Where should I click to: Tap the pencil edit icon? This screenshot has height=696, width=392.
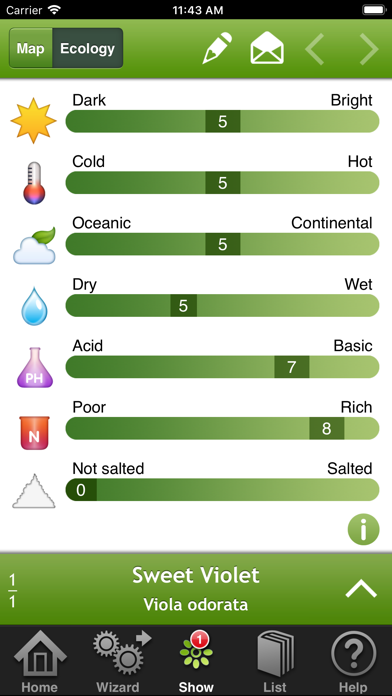[218, 48]
